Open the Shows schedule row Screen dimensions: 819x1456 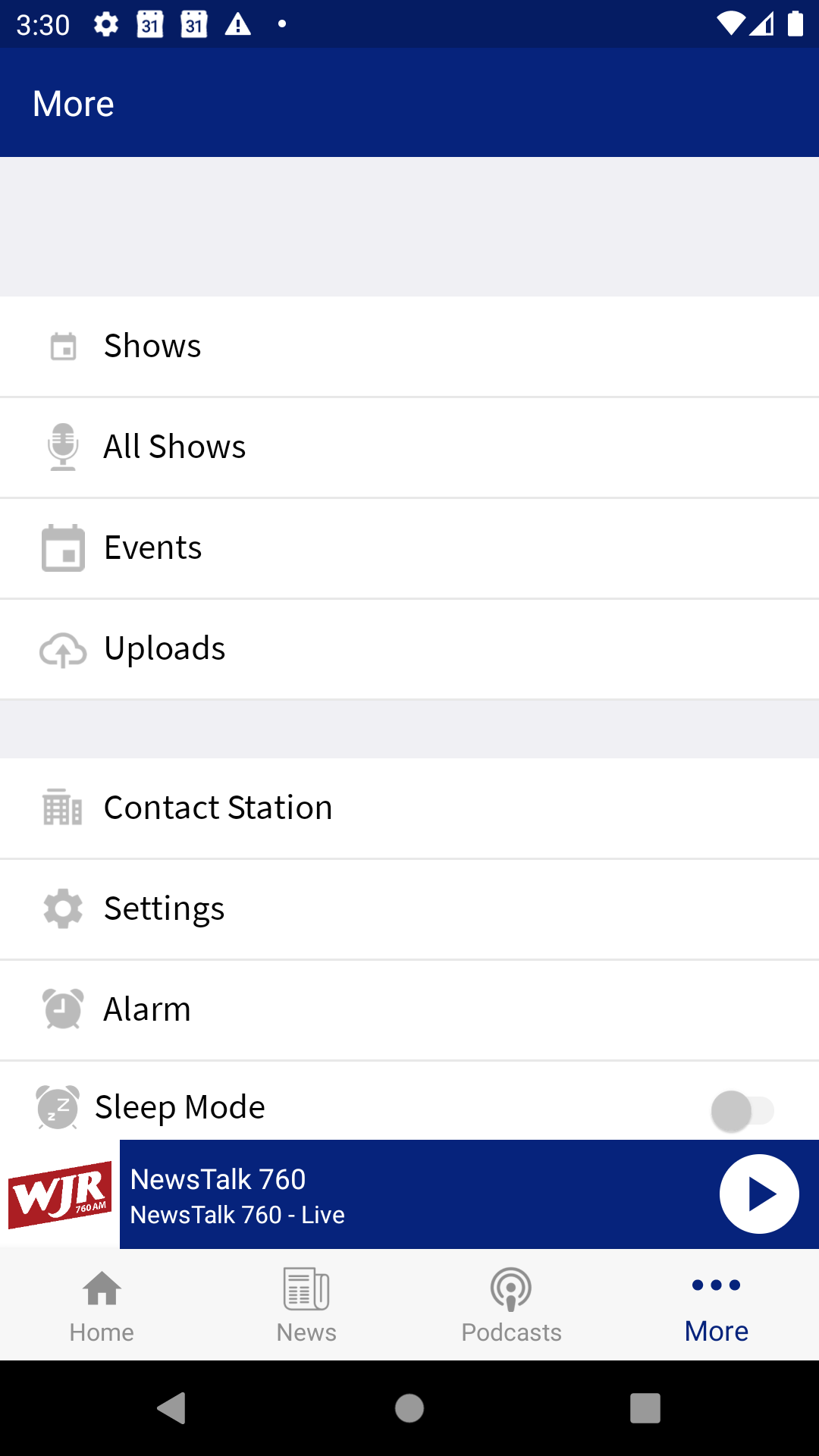click(x=409, y=347)
